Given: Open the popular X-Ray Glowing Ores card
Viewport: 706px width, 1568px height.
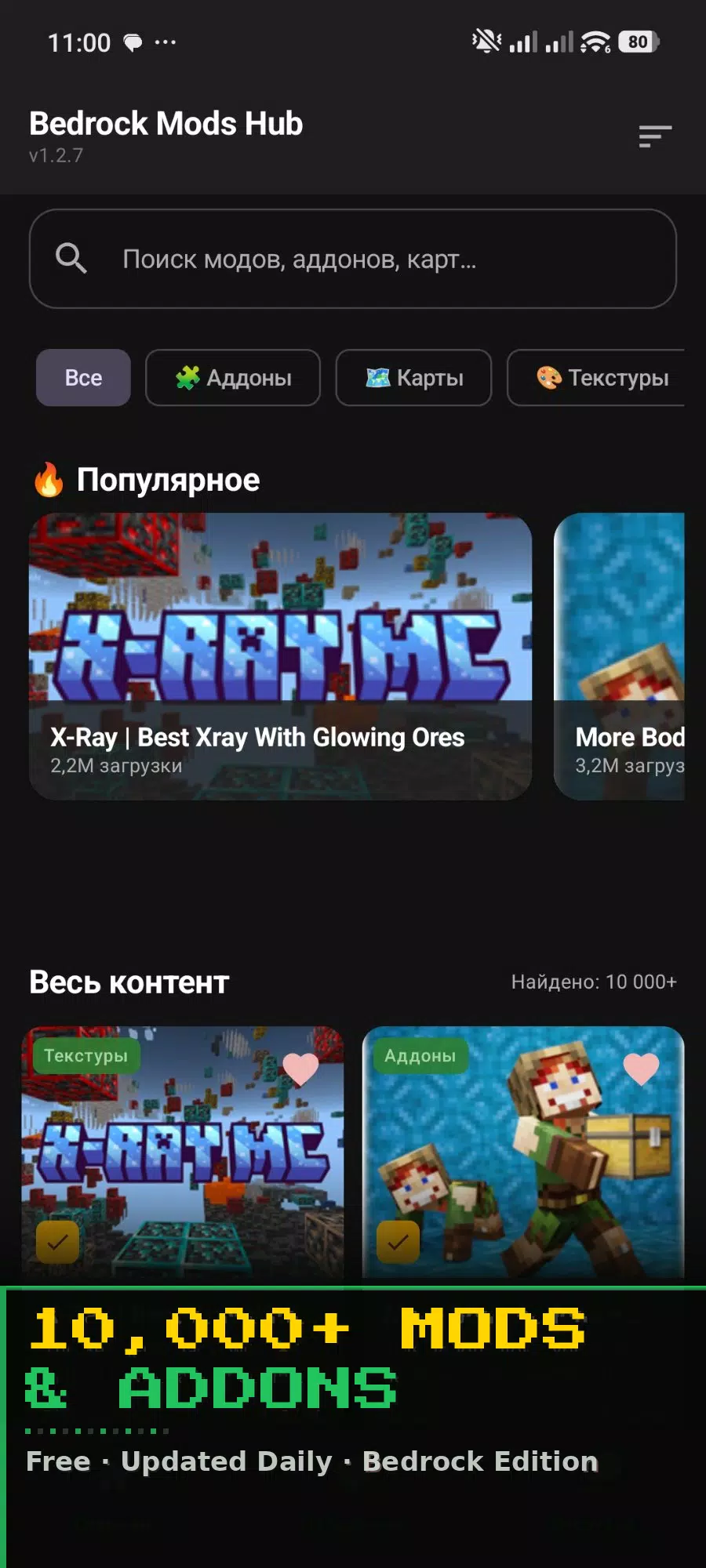Looking at the screenshot, I should [x=281, y=656].
